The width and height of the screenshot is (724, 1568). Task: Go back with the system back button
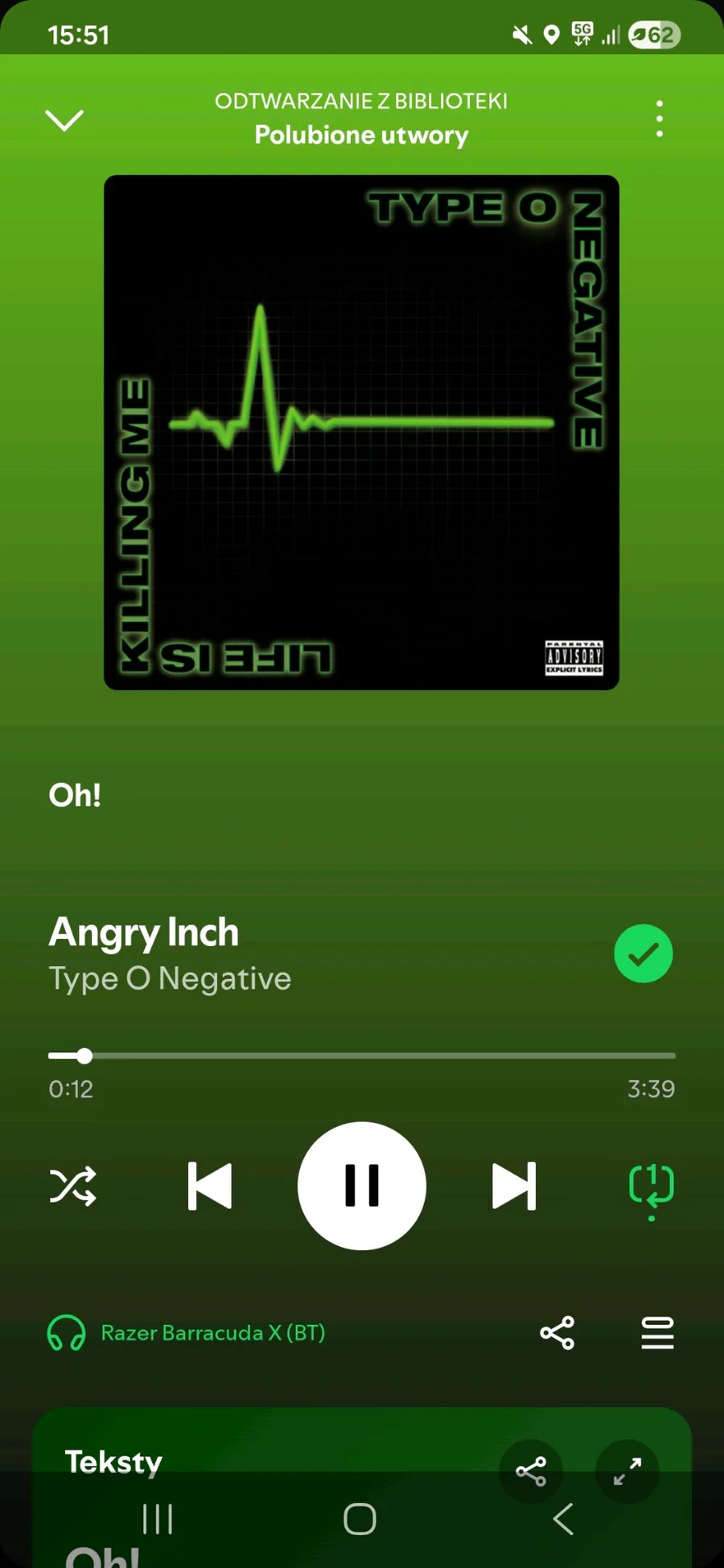[x=563, y=1519]
